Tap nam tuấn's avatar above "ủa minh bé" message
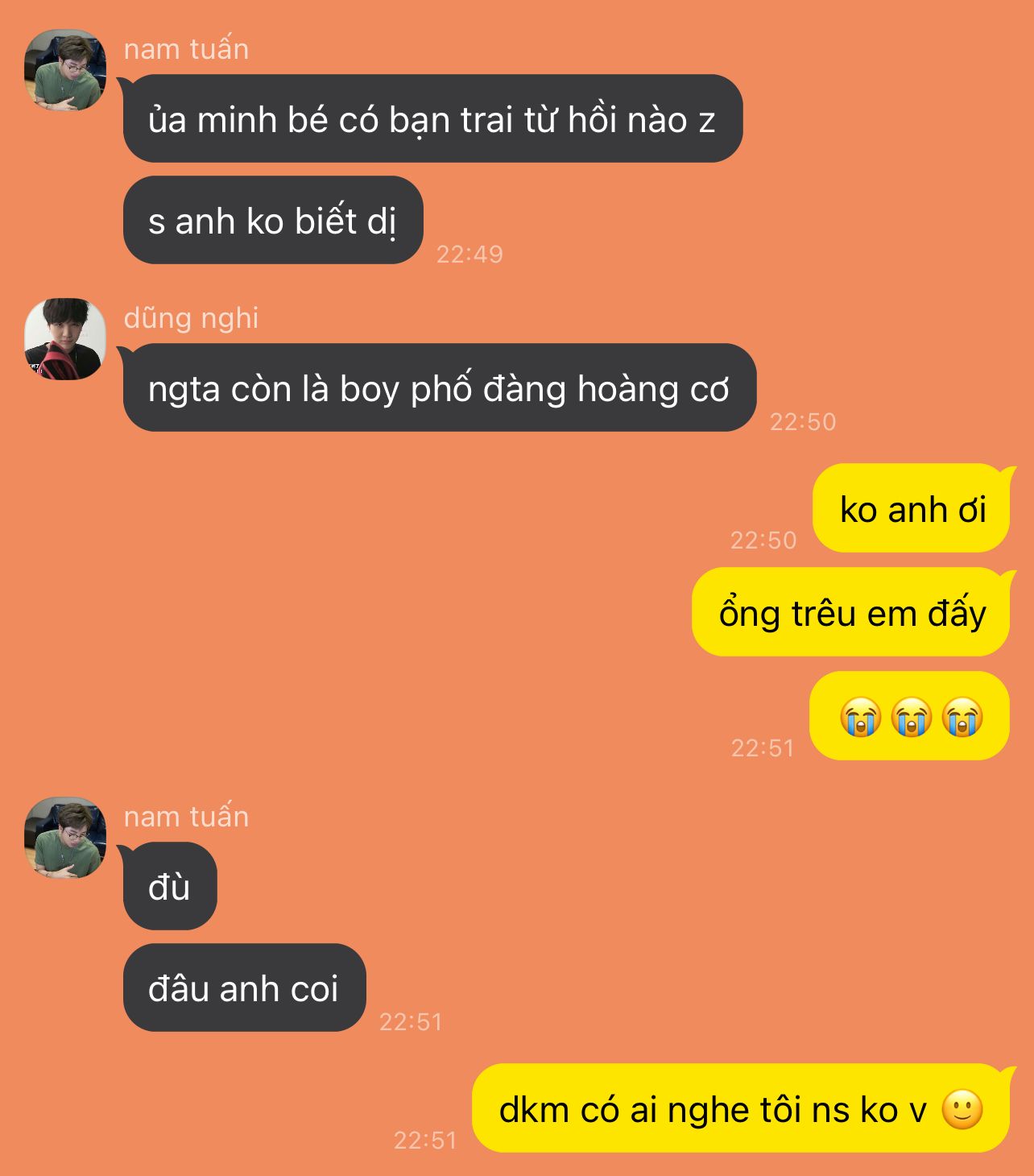This screenshot has width=1034, height=1176. click(x=65, y=70)
